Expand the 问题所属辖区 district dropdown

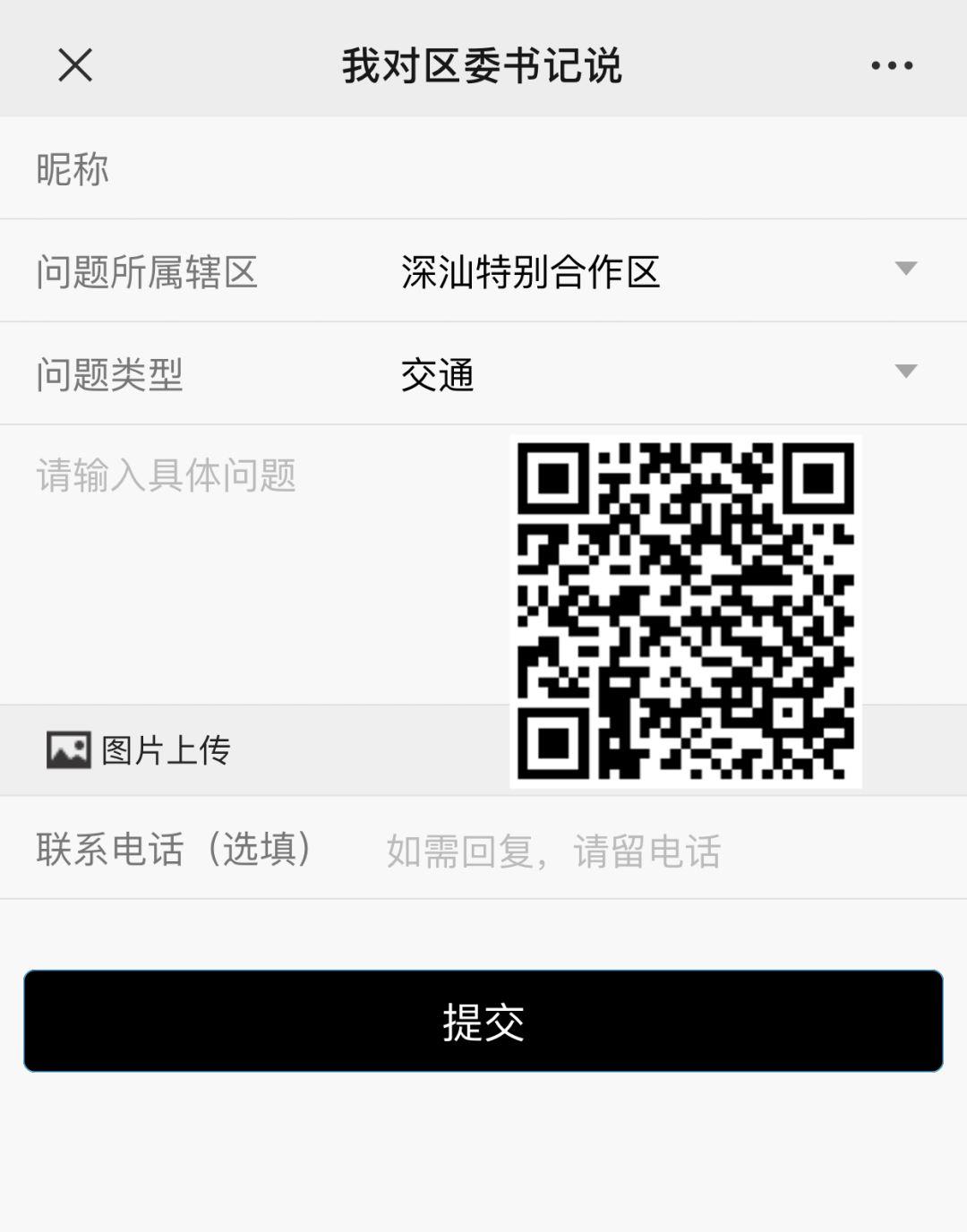click(905, 269)
